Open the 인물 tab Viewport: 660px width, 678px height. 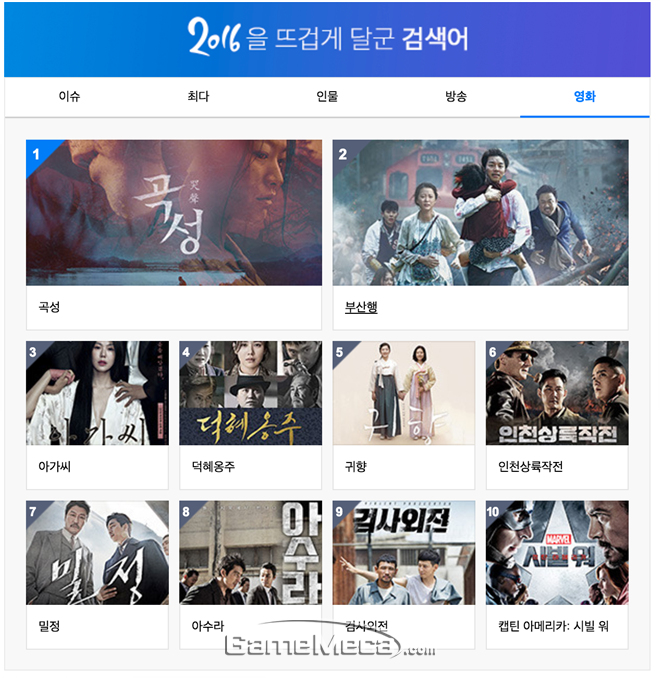click(x=327, y=97)
